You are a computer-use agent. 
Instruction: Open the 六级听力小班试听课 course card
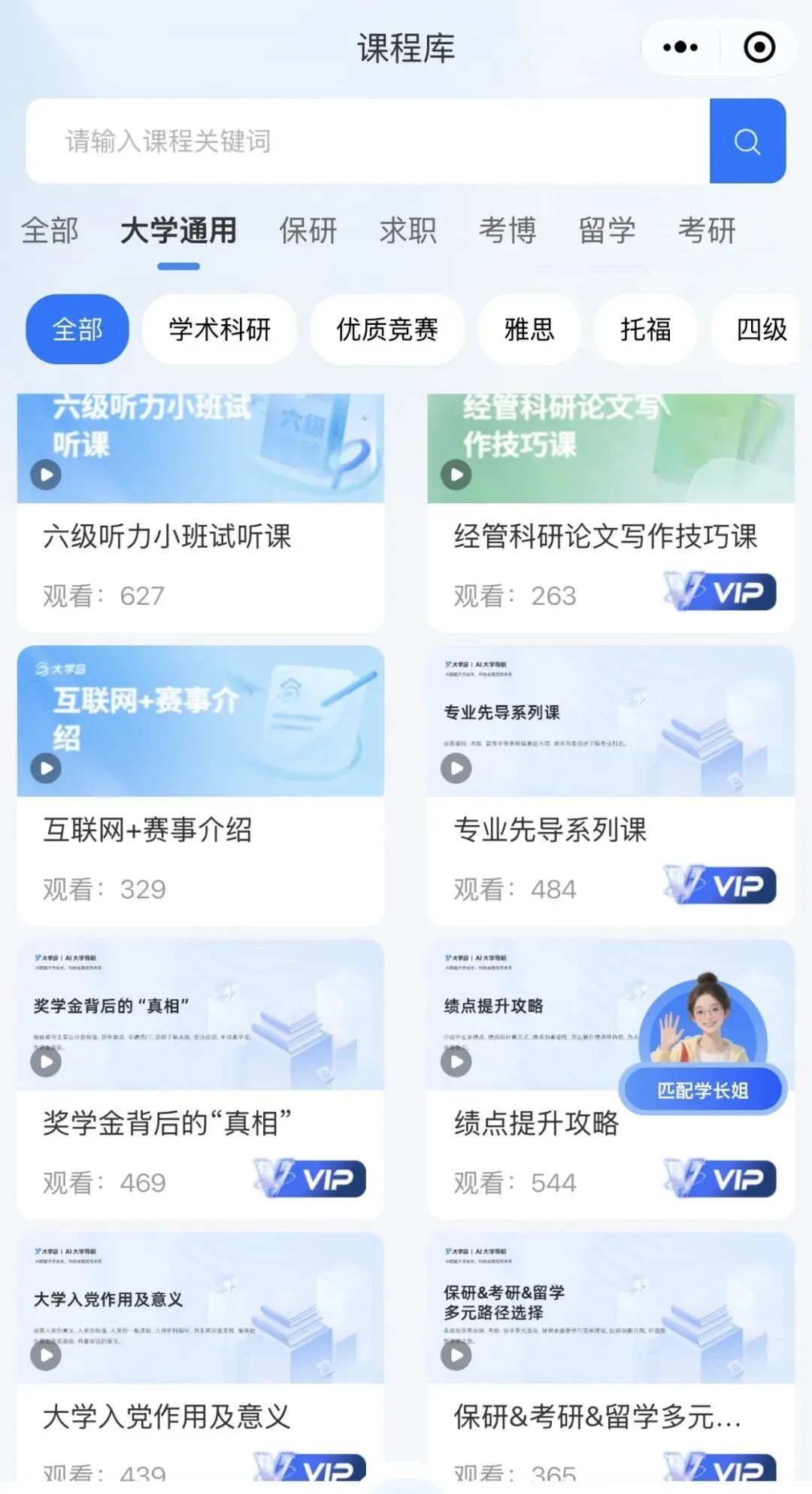pyautogui.click(x=201, y=513)
